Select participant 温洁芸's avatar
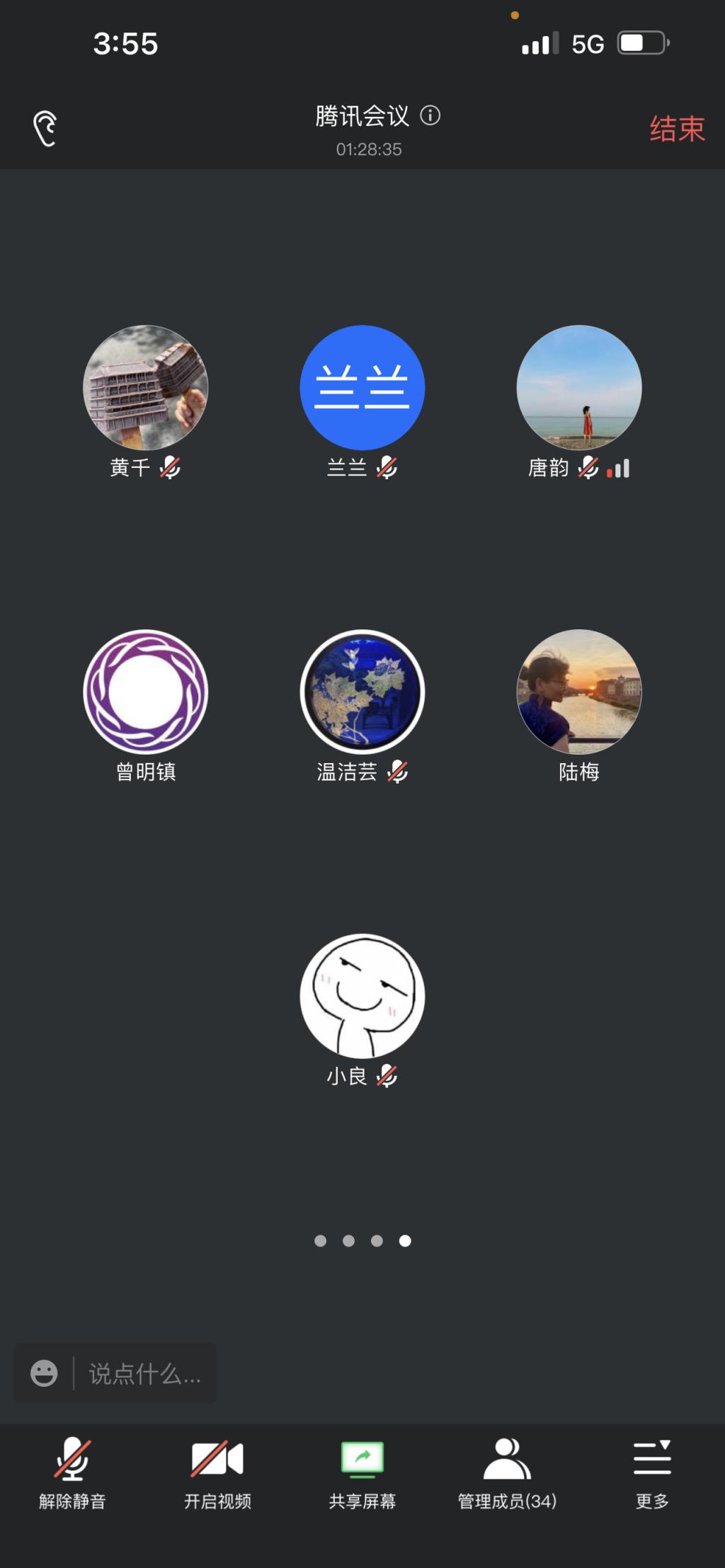 click(x=362, y=692)
